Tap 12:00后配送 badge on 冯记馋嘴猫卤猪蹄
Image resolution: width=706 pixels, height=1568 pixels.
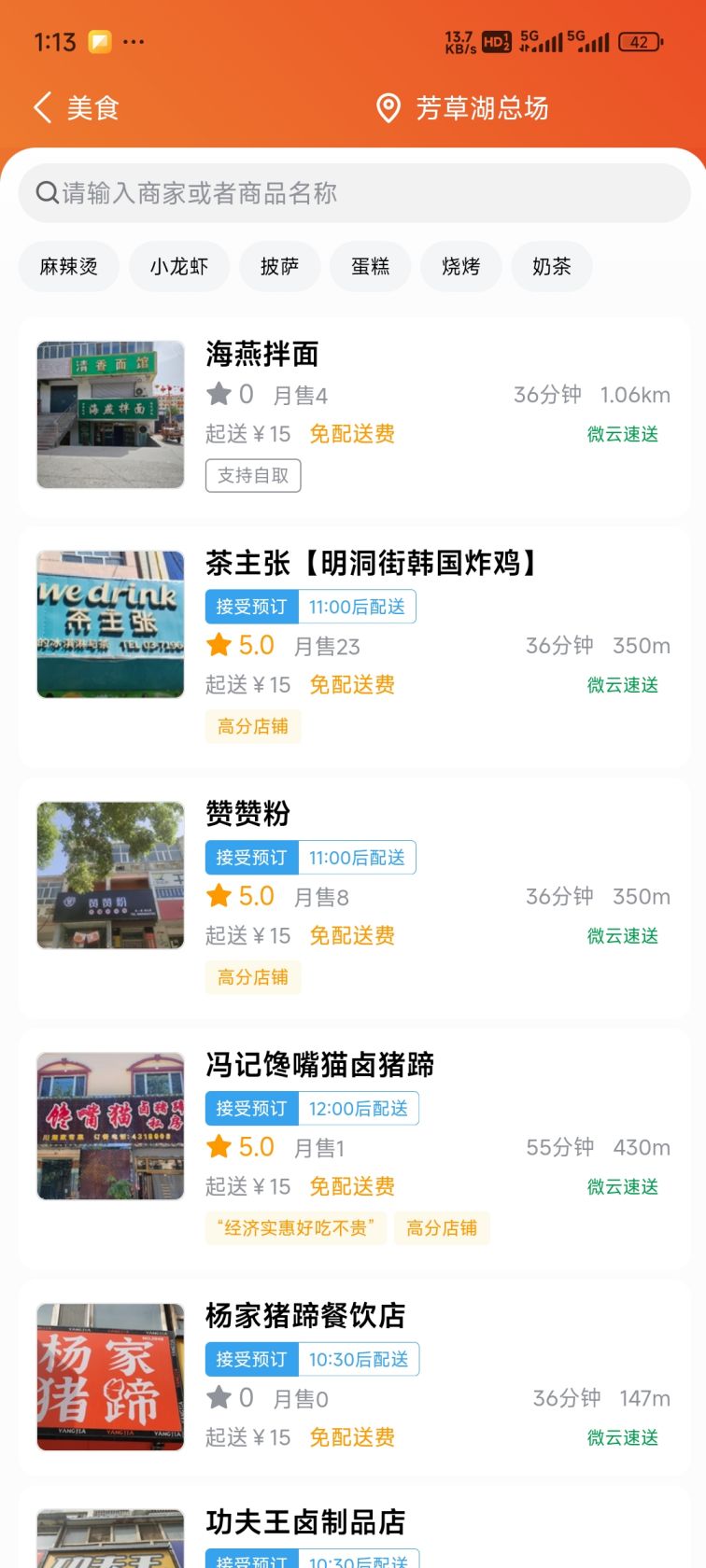[360, 1108]
